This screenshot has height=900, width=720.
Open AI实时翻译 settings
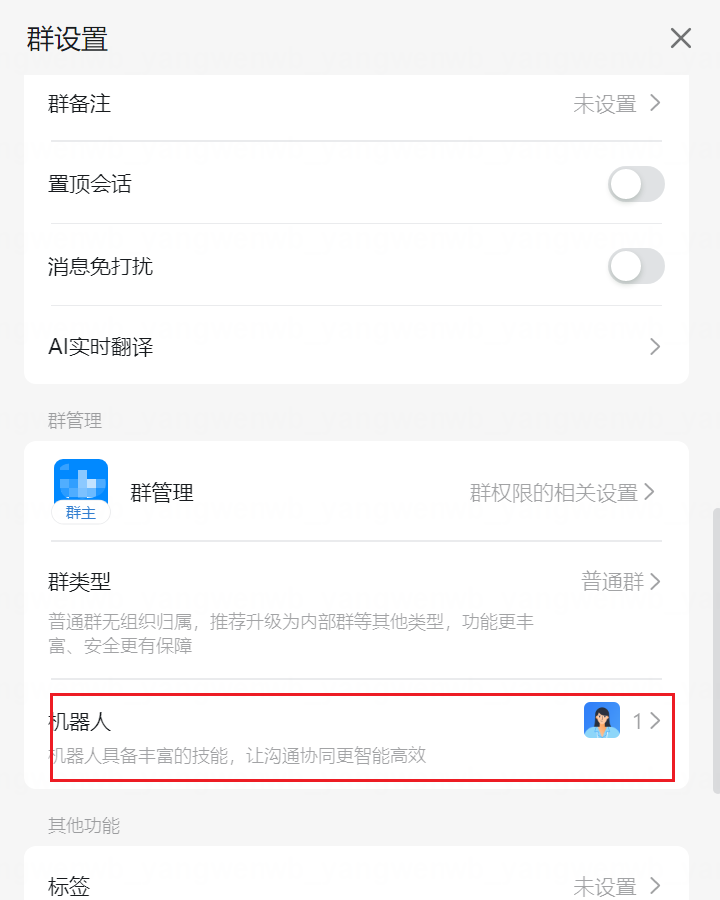point(356,347)
